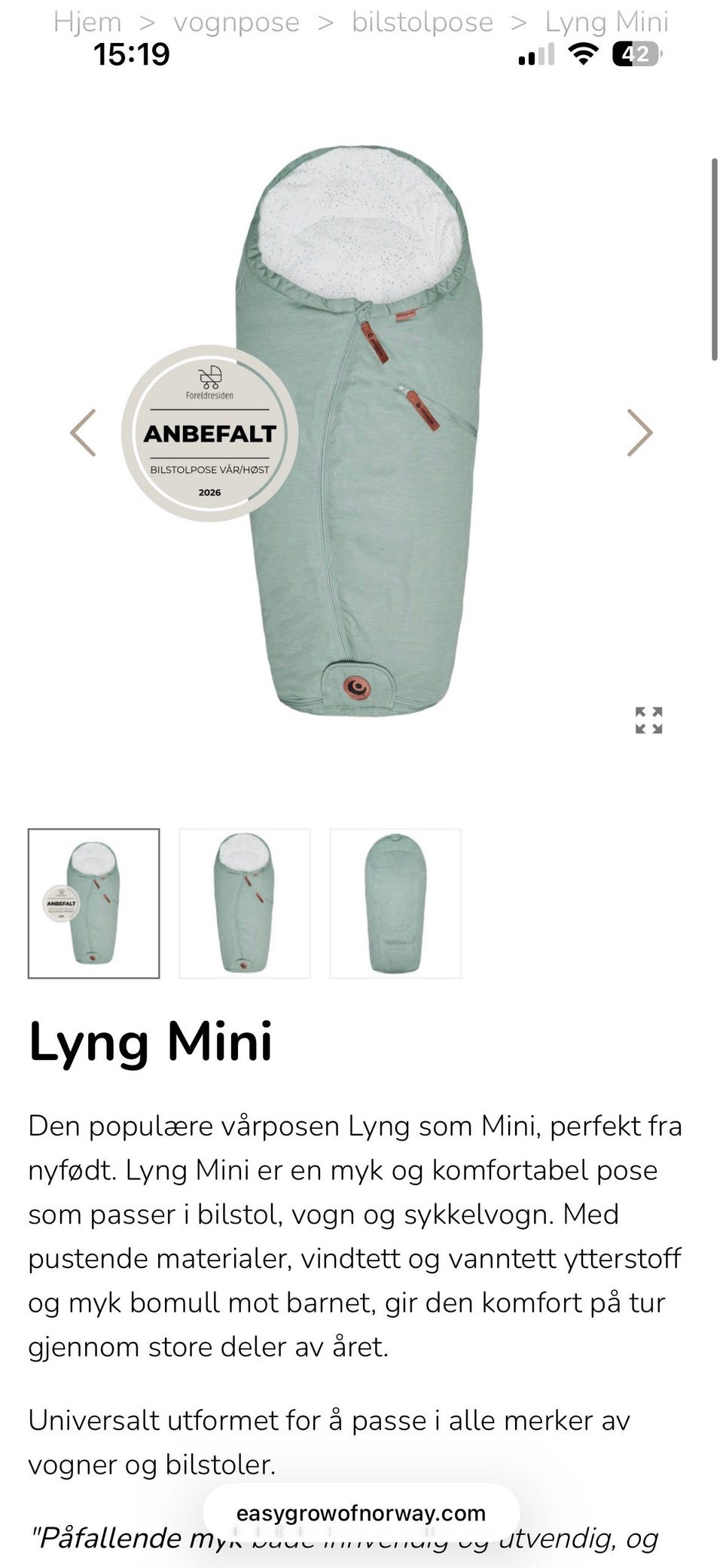The image size is (723, 1568).
Task: Tap the easygrowofnorway.com address pill
Action: [361, 1513]
